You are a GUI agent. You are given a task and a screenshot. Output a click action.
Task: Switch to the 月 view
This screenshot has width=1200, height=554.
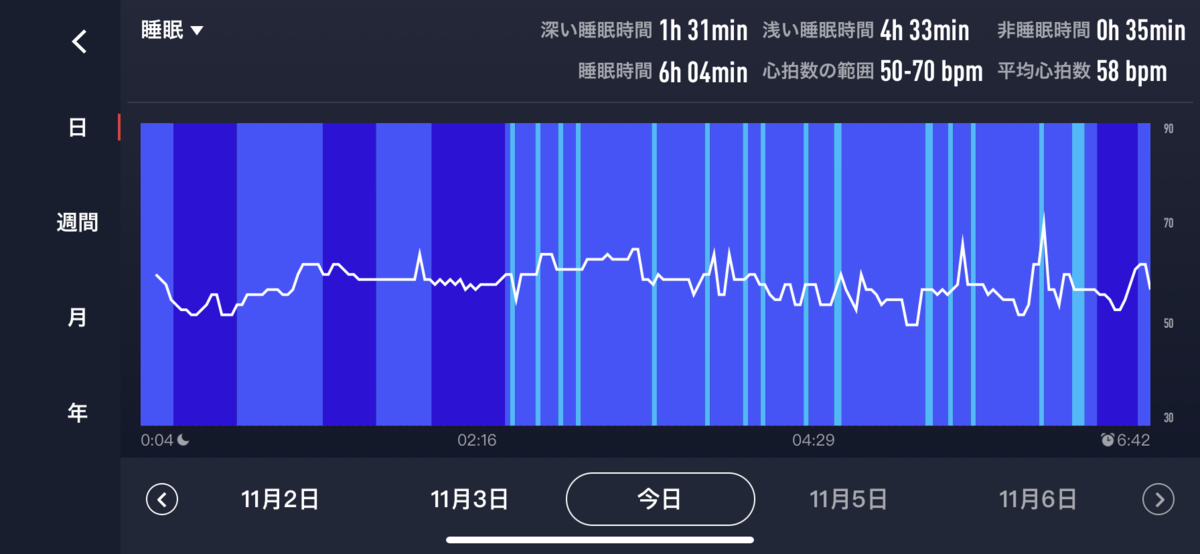[77, 317]
